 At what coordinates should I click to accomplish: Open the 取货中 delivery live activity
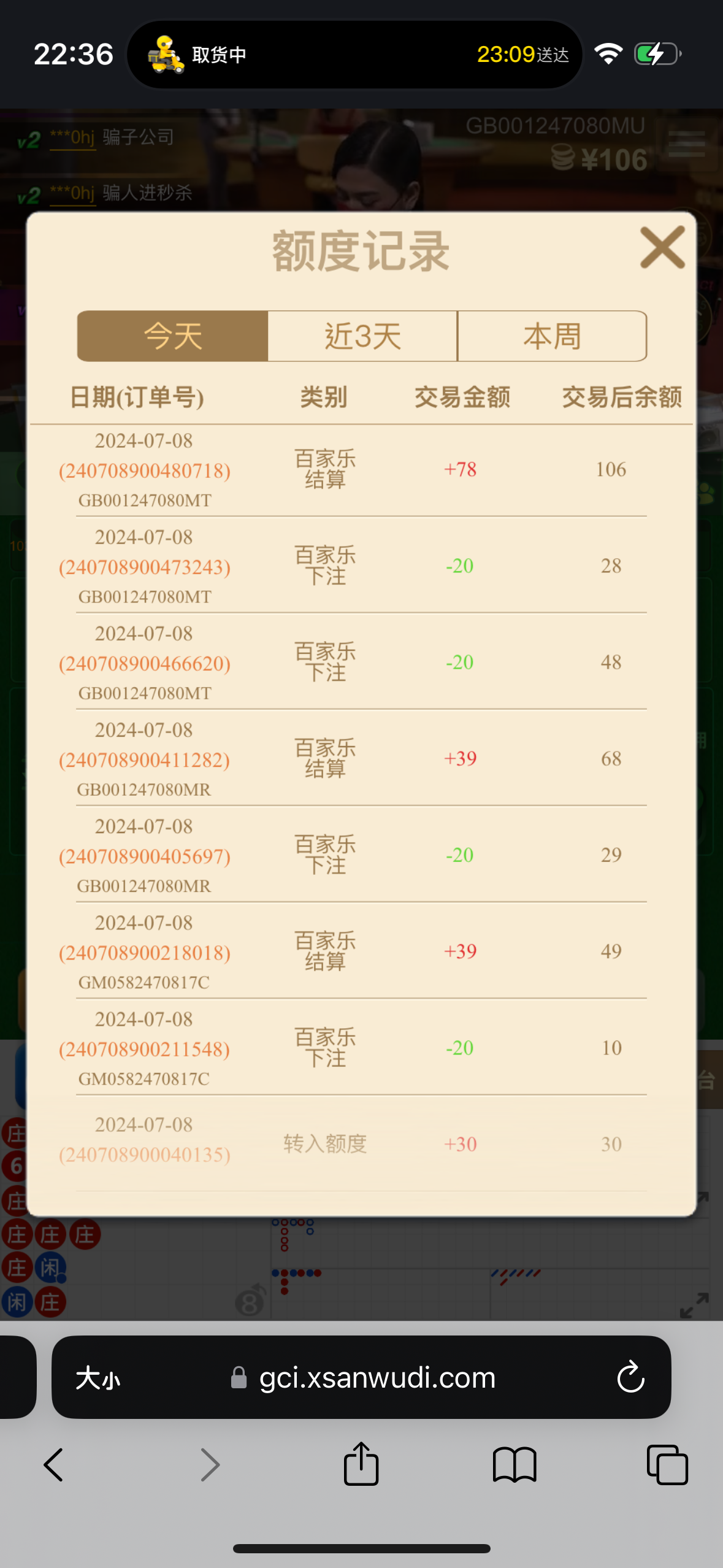pyautogui.click(x=354, y=55)
